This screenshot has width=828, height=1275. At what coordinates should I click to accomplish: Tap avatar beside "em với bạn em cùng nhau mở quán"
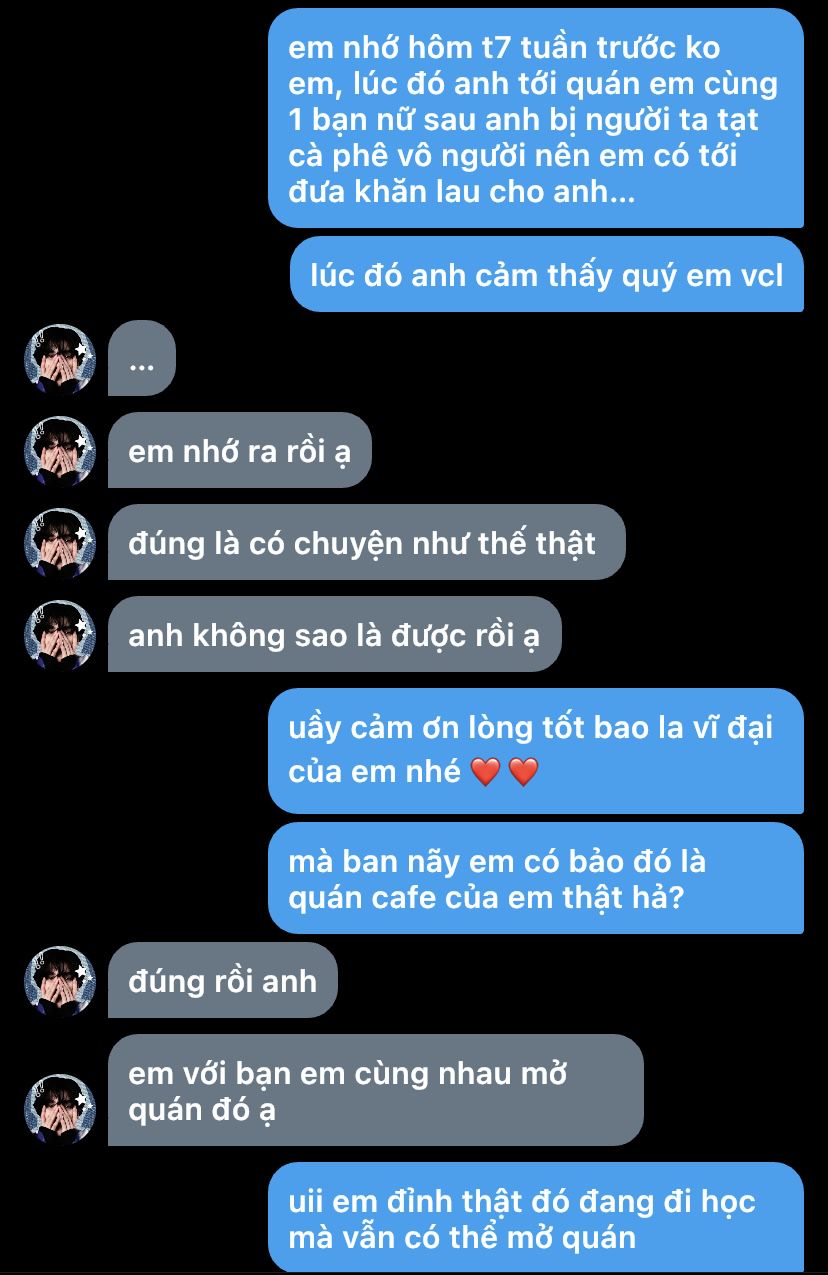(60, 1109)
